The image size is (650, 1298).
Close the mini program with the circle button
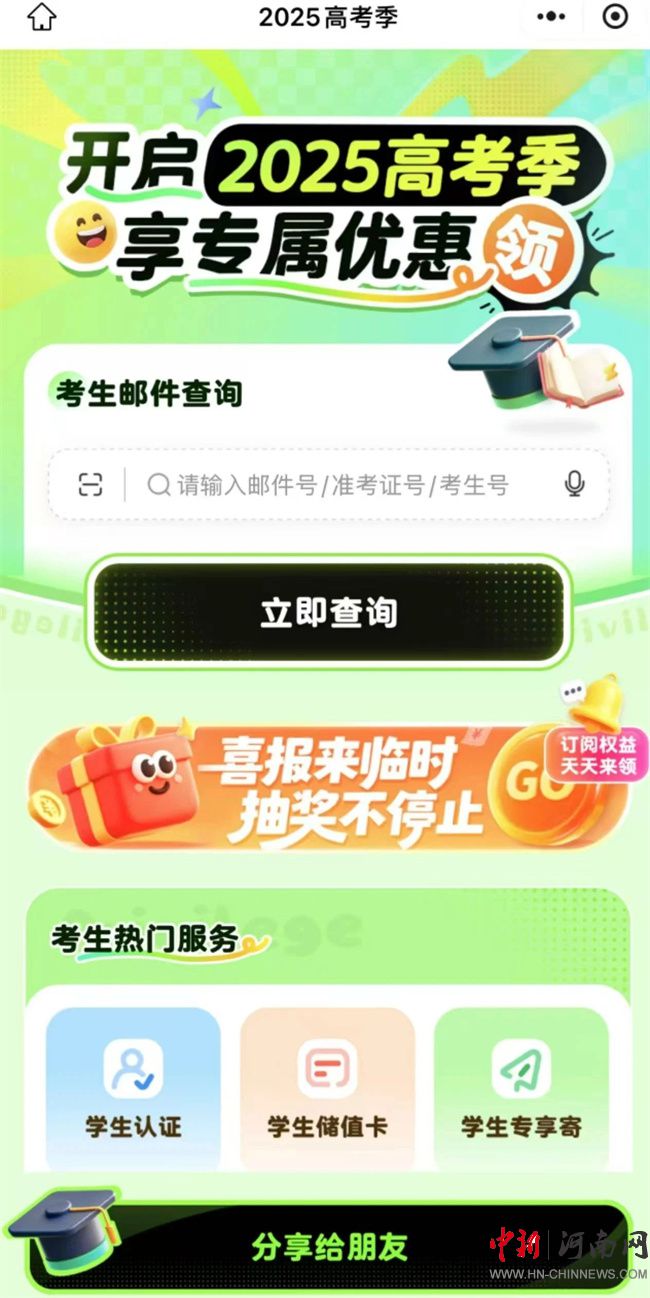(x=615, y=17)
